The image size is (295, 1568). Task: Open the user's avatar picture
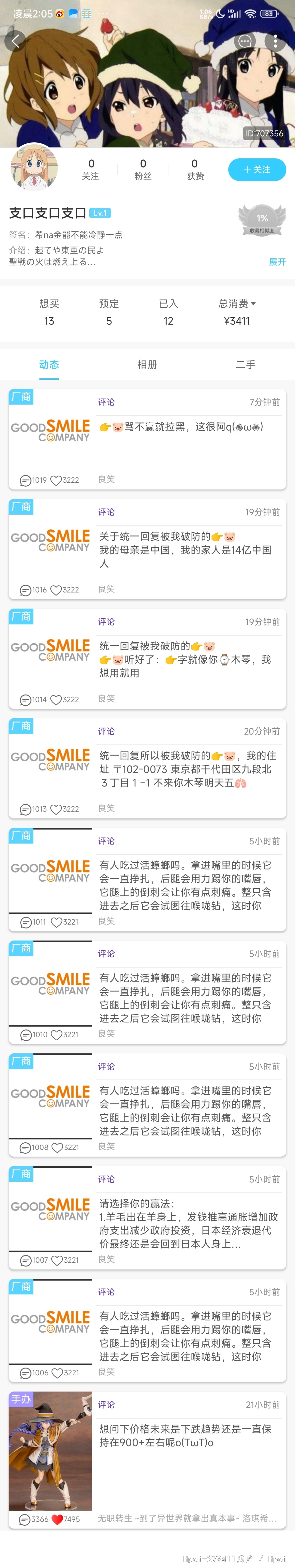35,169
